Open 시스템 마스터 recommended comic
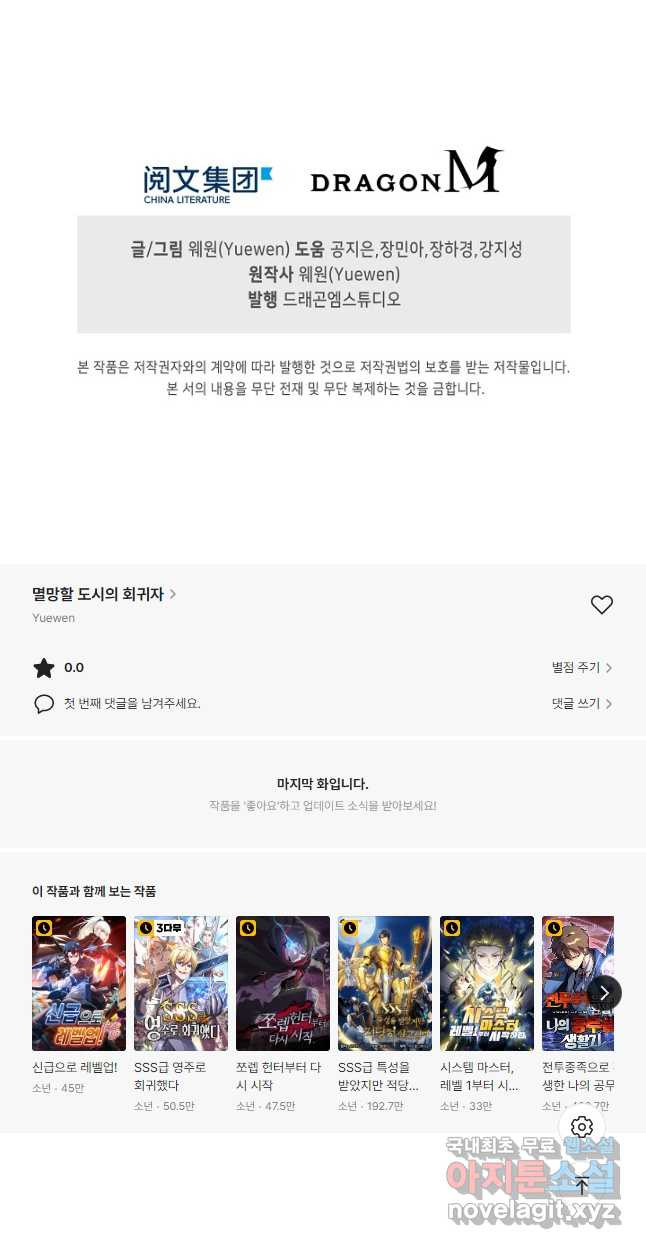Viewport: 646px width, 1249px height. click(x=487, y=983)
